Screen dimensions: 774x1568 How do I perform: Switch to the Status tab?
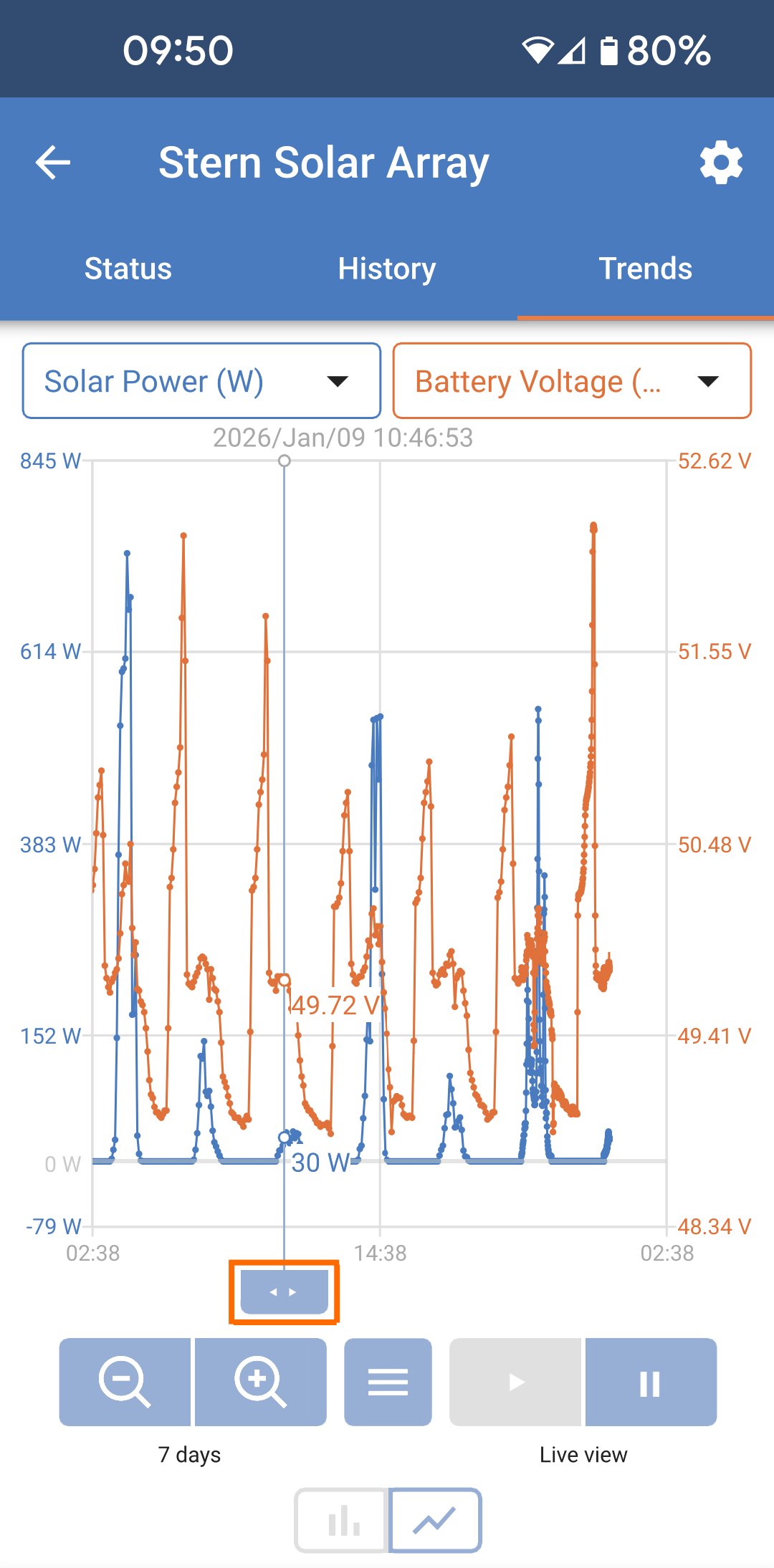(128, 269)
